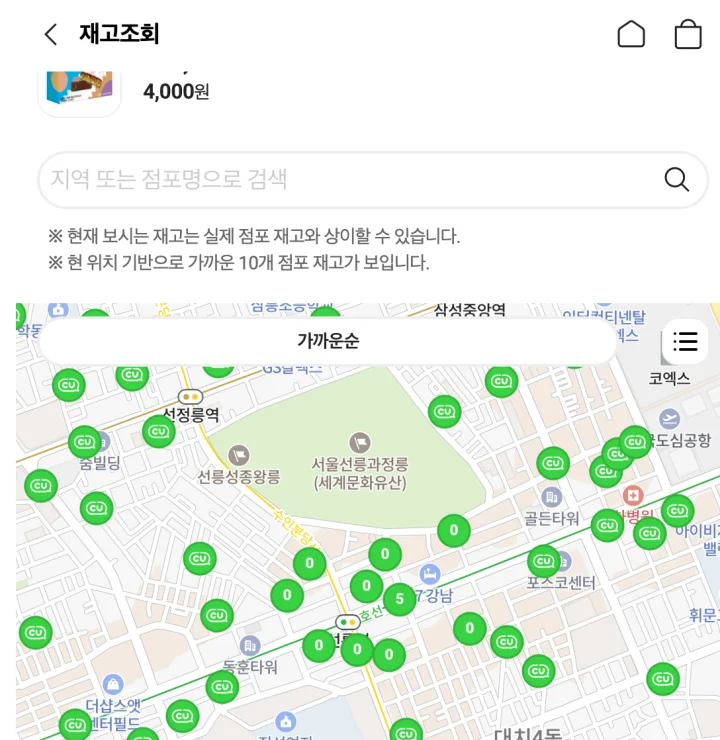Tap the CU marker near 숨빌딩
720x740 pixels.
84,441
